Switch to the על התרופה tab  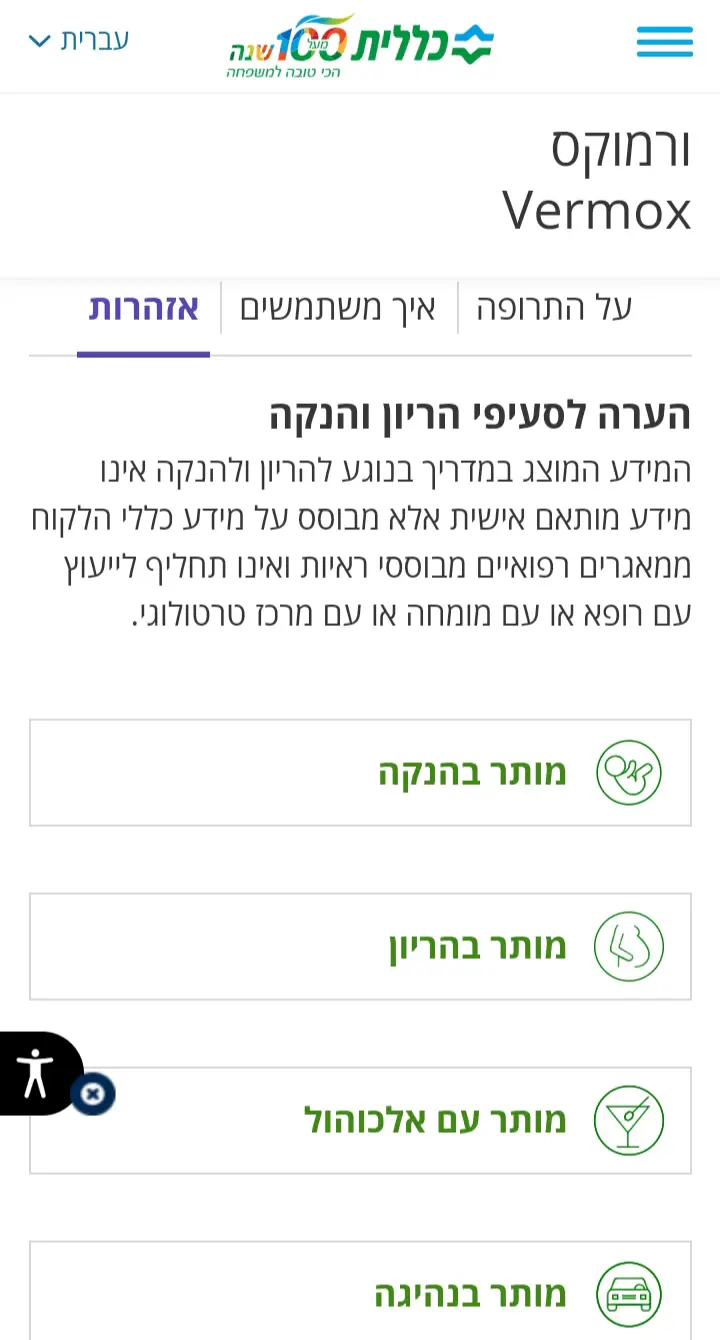click(x=553, y=308)
